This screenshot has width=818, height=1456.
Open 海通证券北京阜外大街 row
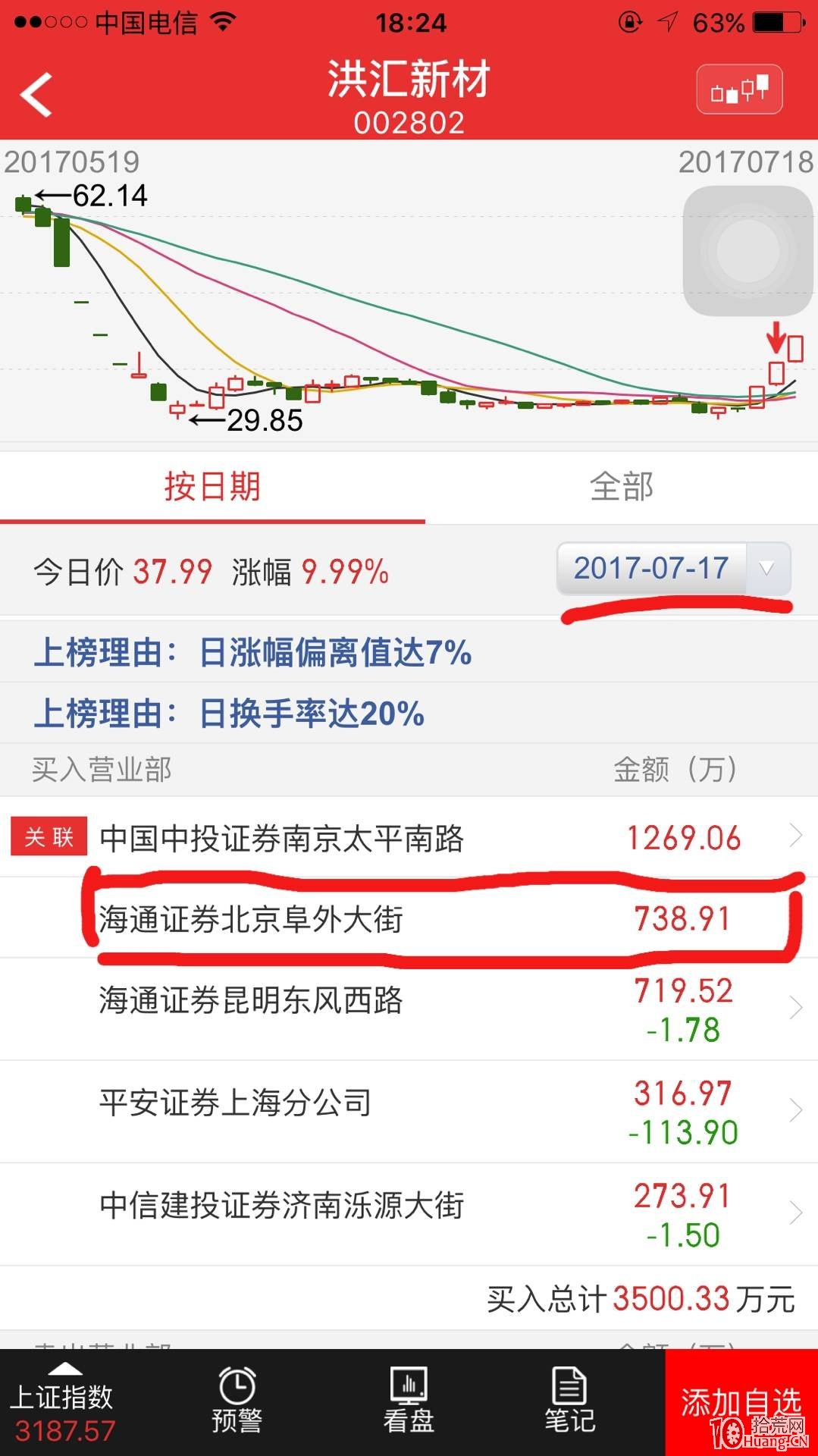click(x=409, y=919)
